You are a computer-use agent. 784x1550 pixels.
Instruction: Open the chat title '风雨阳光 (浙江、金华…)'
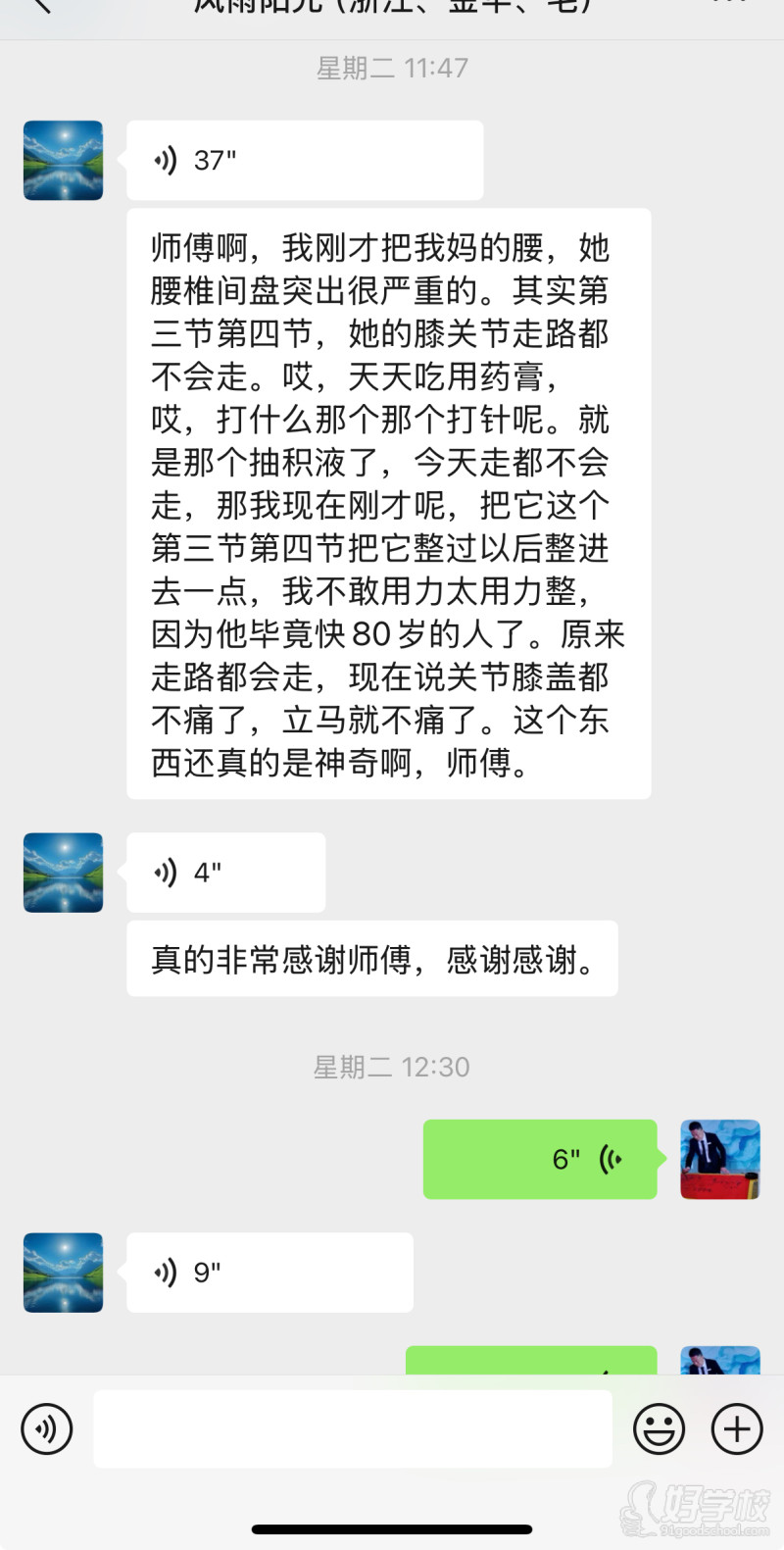click(x=392, y=8)
